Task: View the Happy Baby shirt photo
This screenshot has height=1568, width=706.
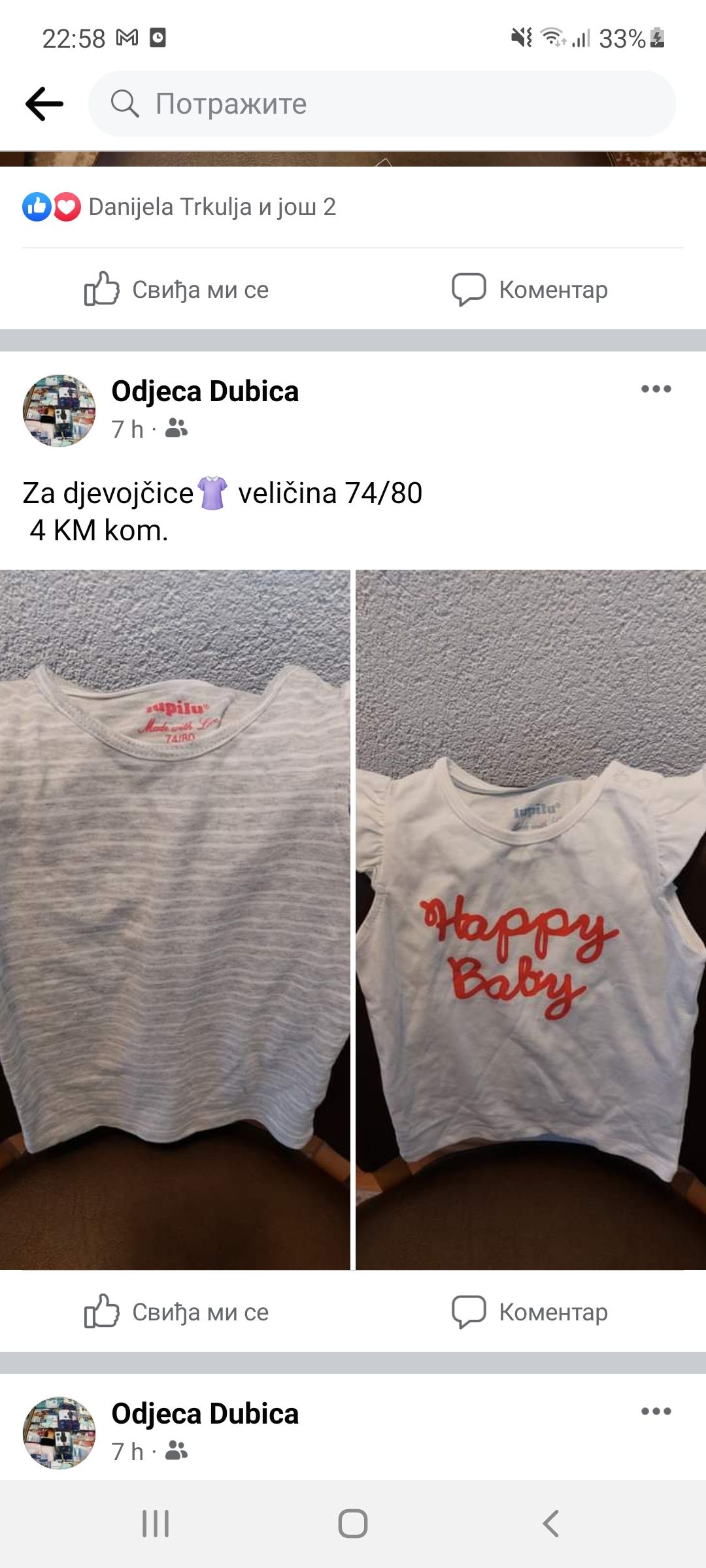Action: tap(531, 920)
